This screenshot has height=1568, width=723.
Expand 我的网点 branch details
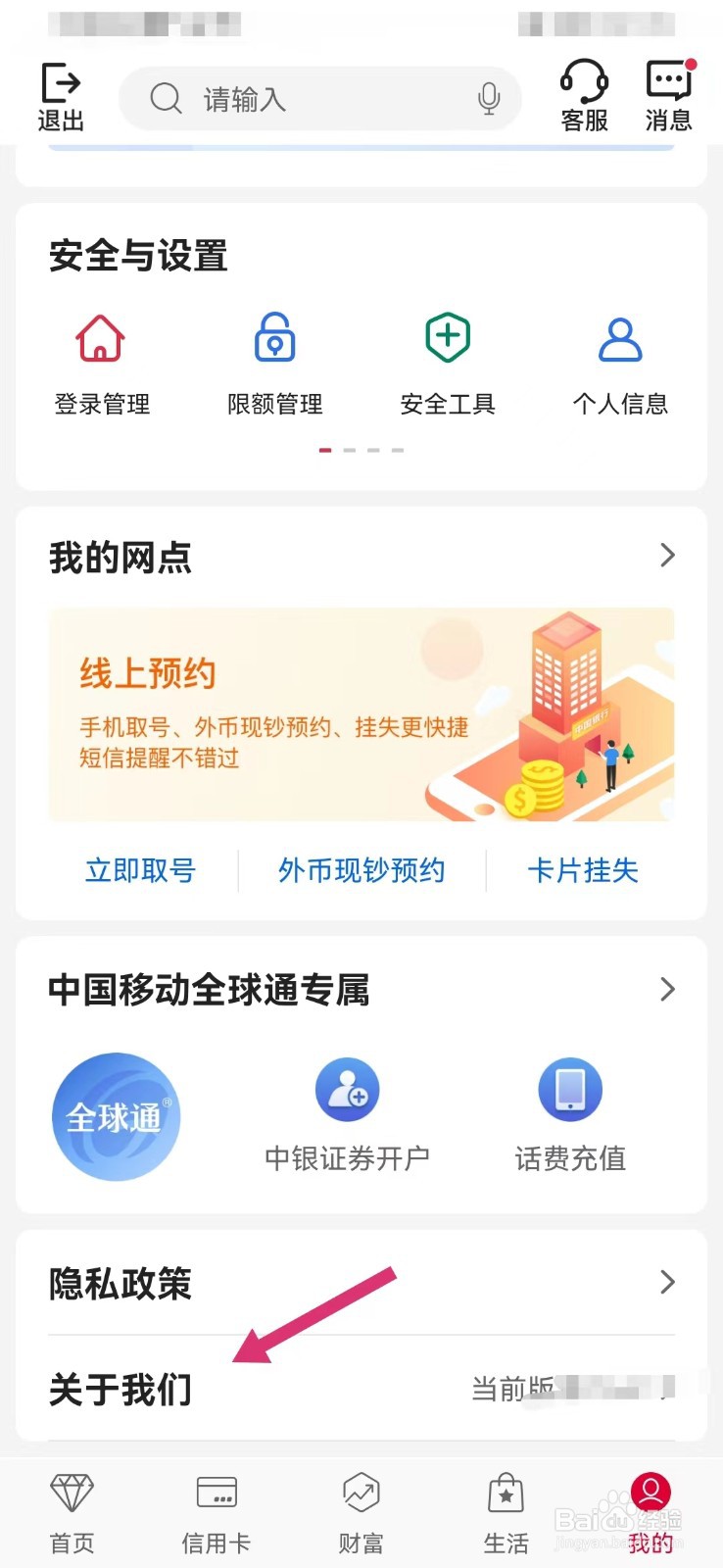pyautogui.click(x=666, y=556)
